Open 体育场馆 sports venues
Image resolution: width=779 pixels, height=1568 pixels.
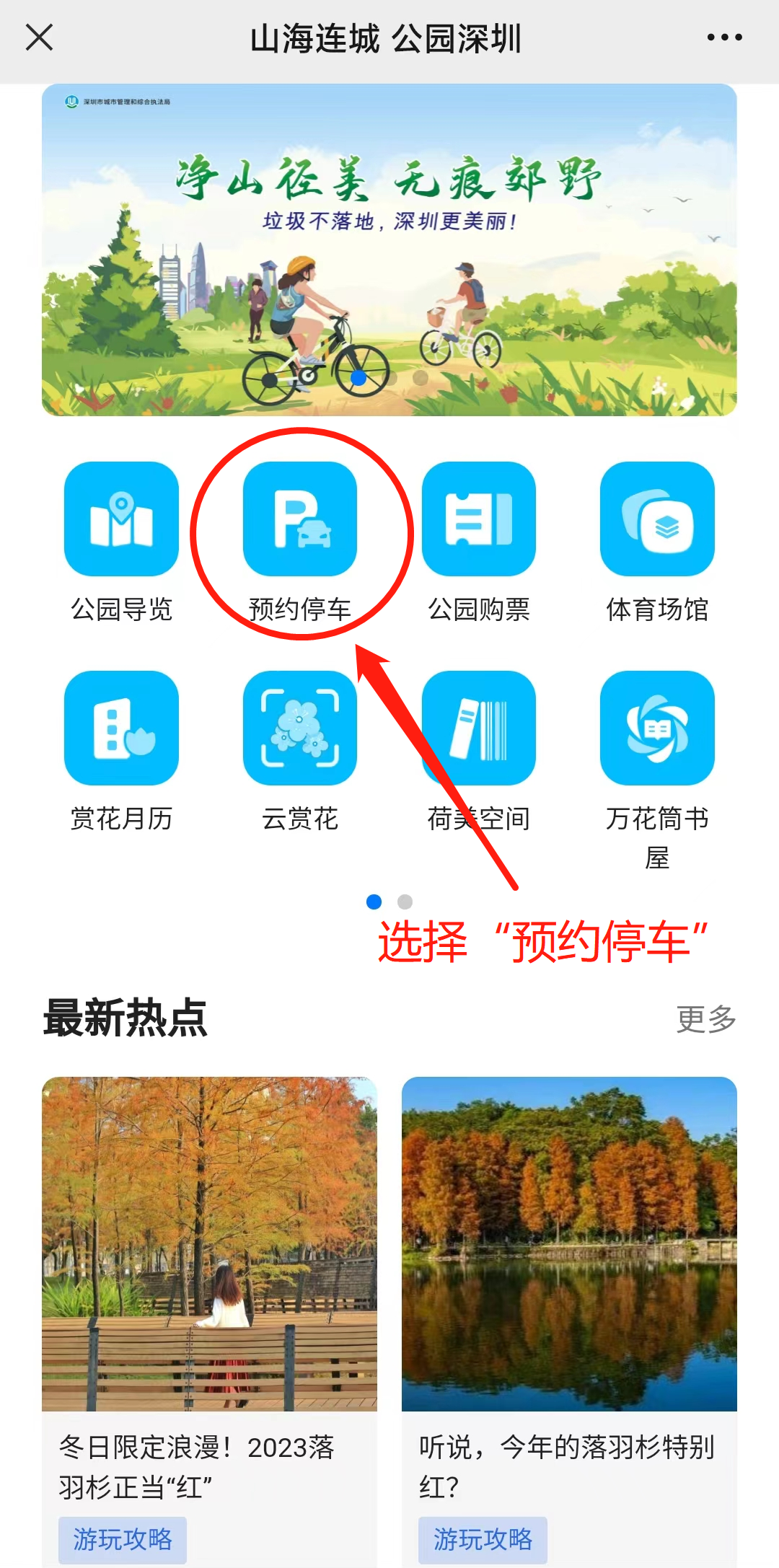(657, 542)
